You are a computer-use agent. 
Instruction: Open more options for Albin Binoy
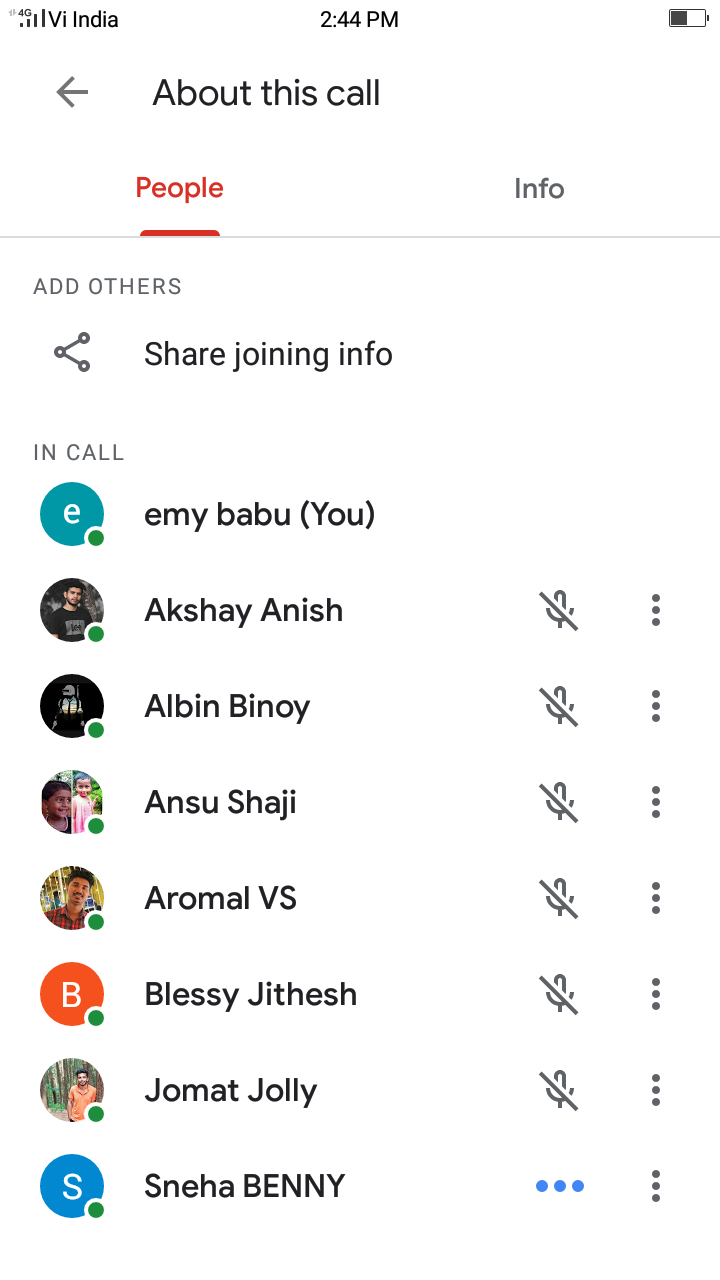(x=656, y=706)
